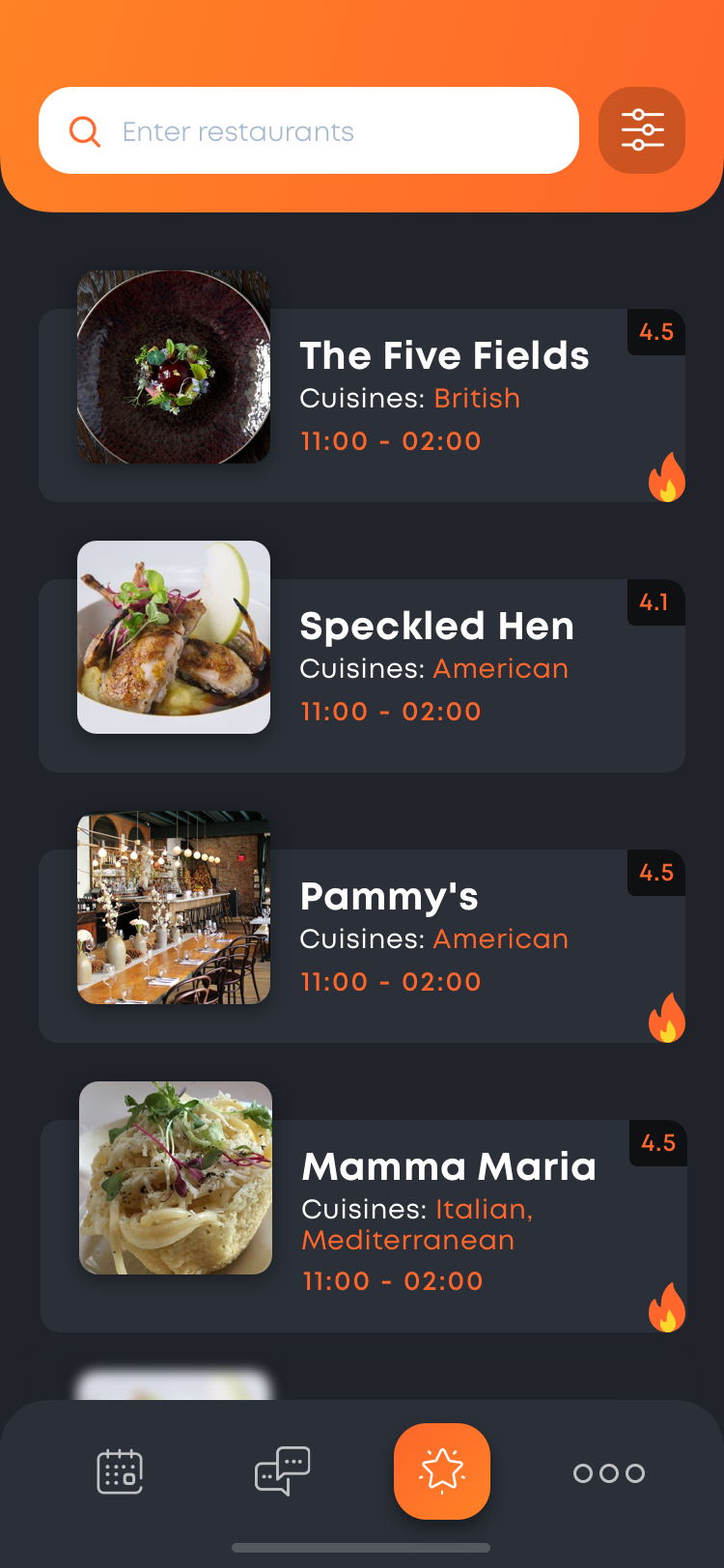
Task: Select the star favorites tab
Action: tap(442, 1471)
